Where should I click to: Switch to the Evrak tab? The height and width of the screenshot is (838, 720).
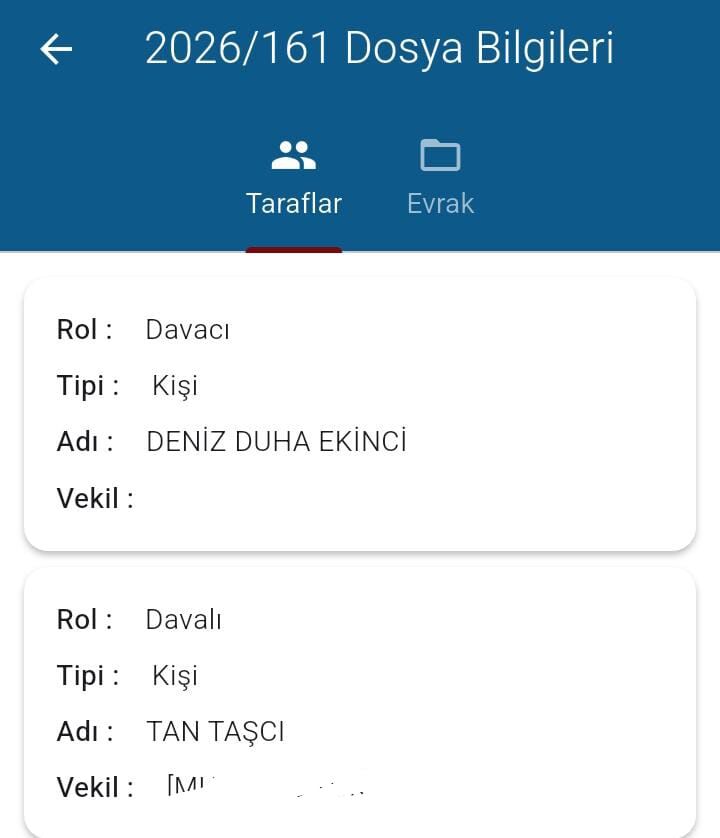[x=440, y=178]
